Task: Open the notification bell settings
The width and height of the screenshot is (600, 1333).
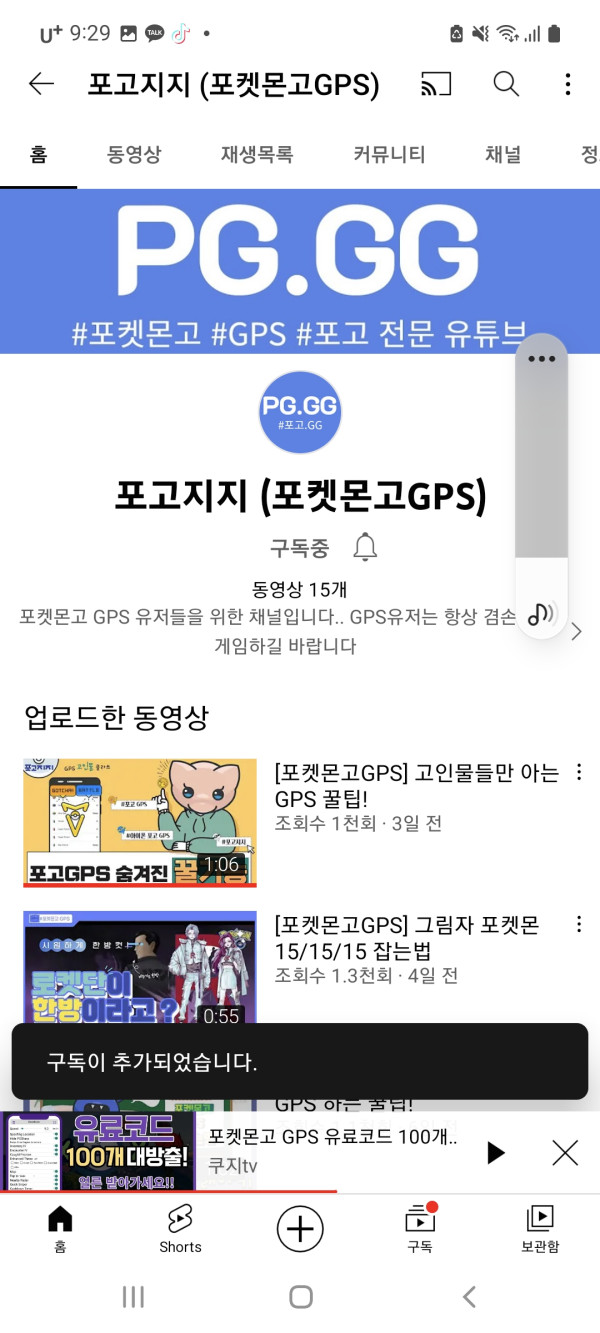Action: 366,548
